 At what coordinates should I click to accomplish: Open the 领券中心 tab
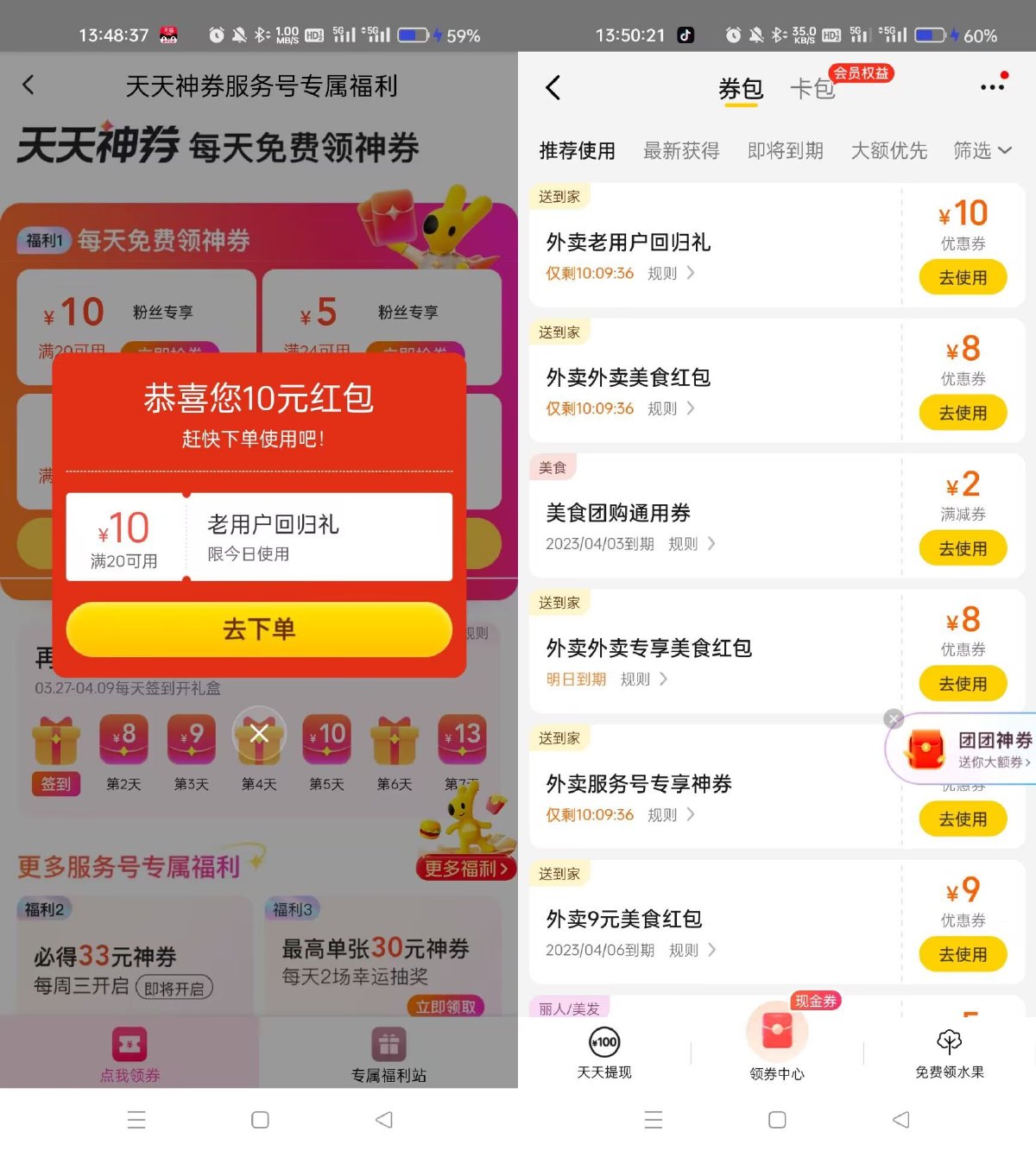(777, 1045)
